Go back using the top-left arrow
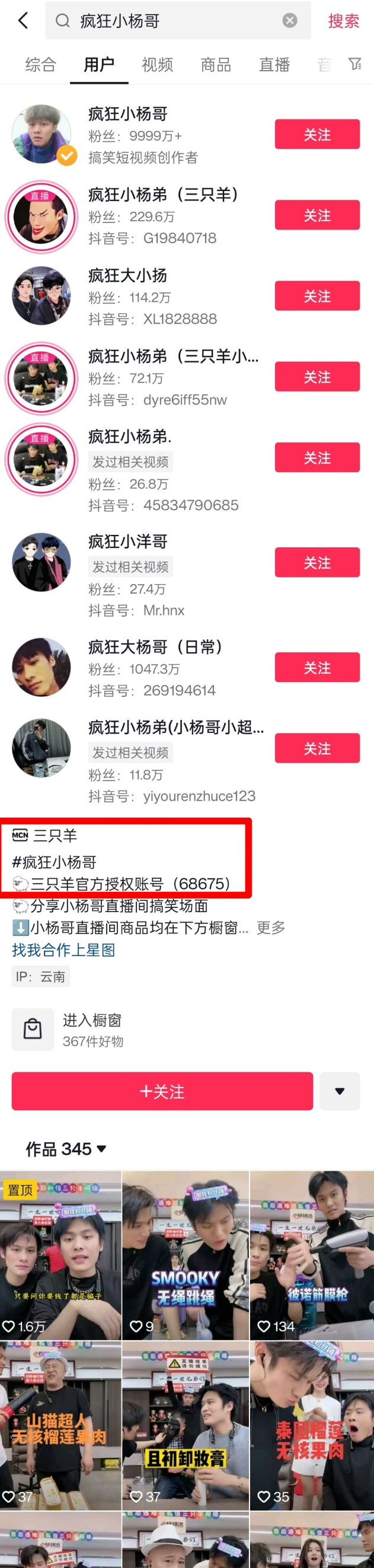Screen dimensions: 374x1568 point(23,21)
